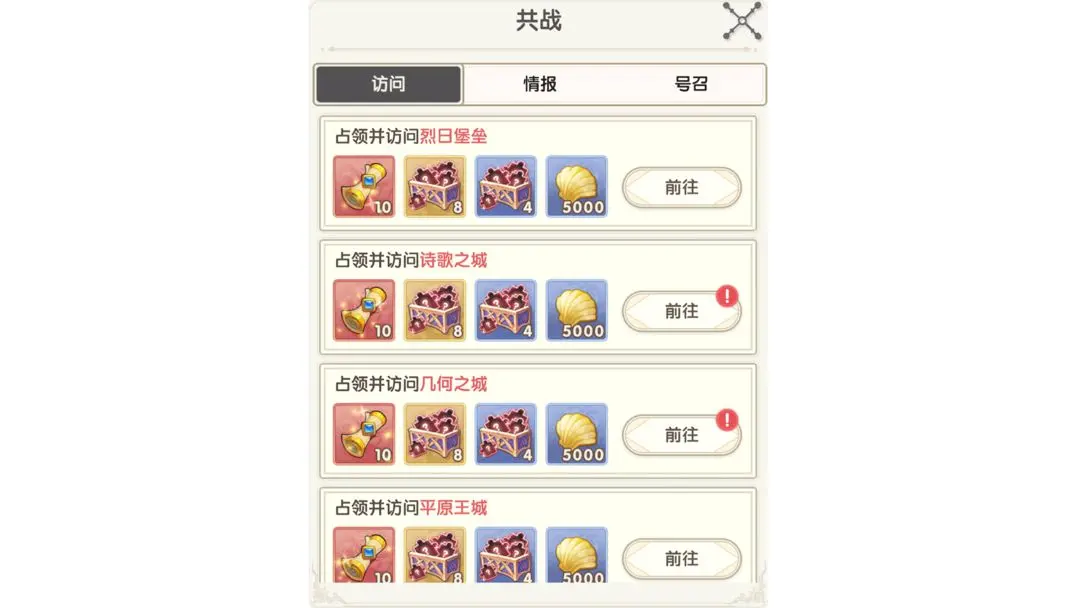Head to 平原王城 with 前往
The image size is (1080, 608).
pos(681,558)
